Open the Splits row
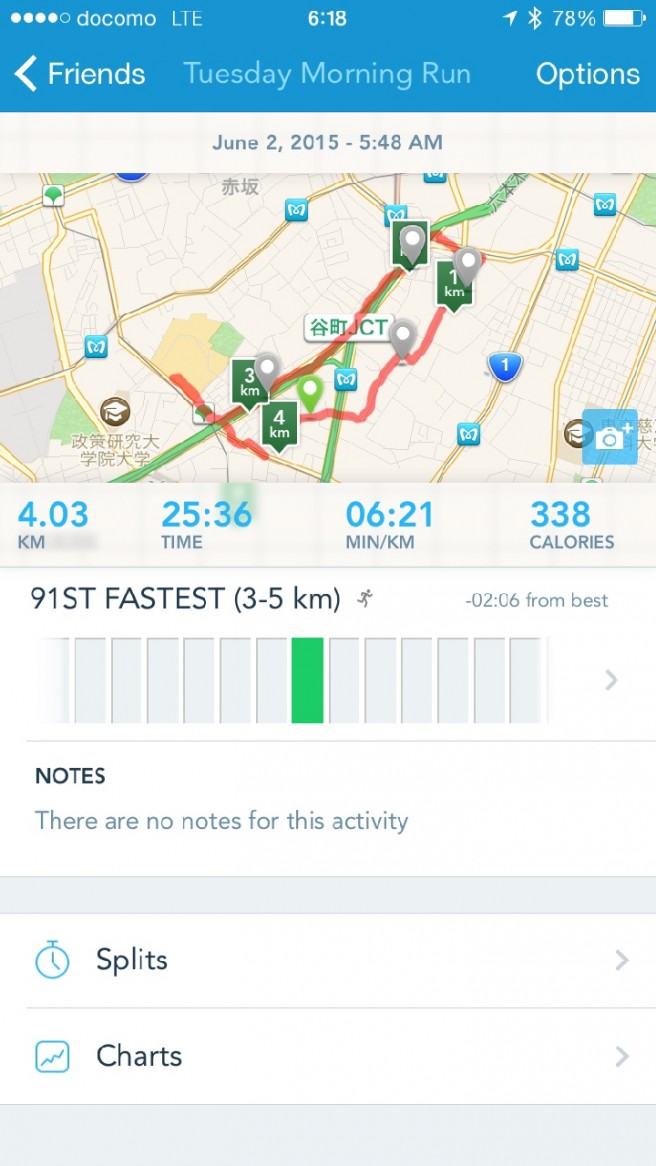 click(328, 960)
